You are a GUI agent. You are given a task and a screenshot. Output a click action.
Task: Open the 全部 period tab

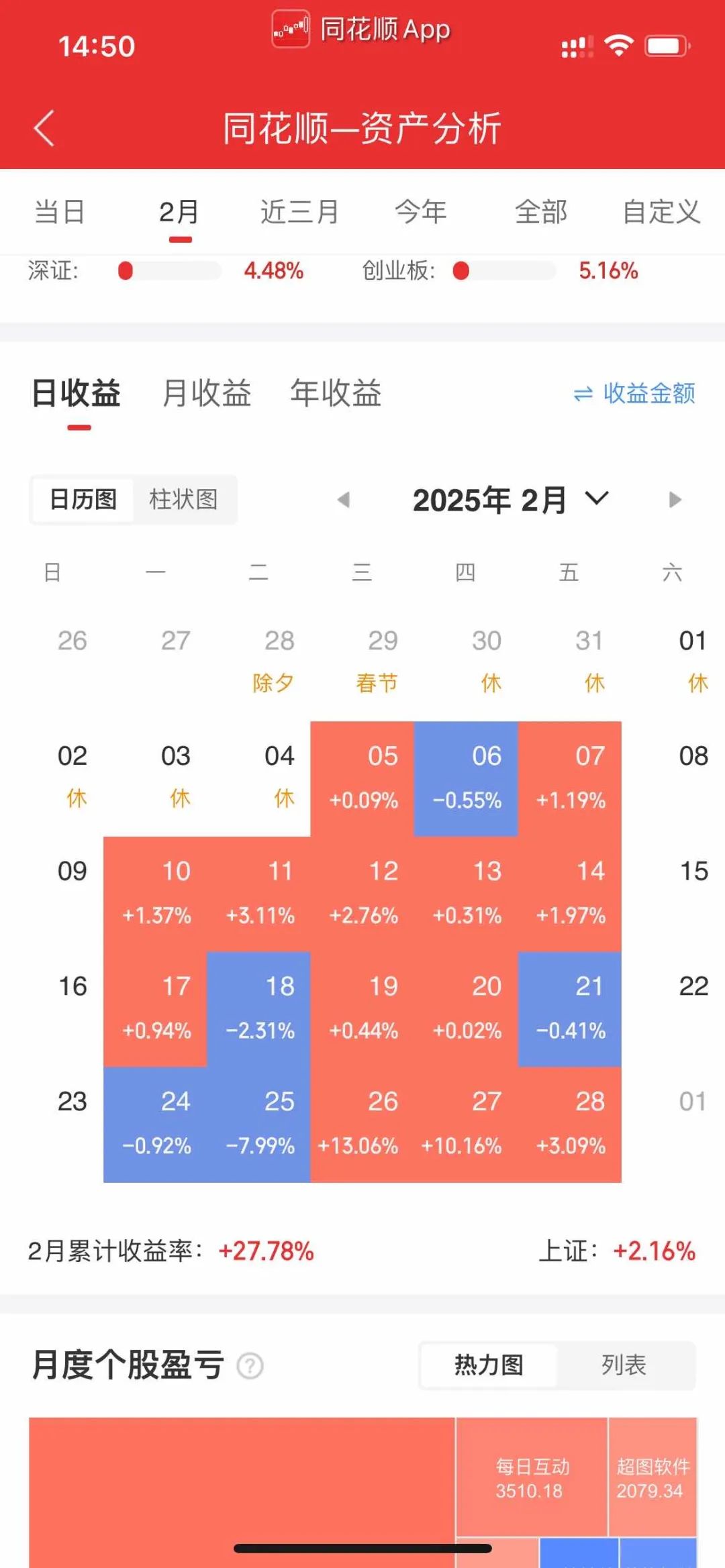pyautogui.click(x=541, y=212)
